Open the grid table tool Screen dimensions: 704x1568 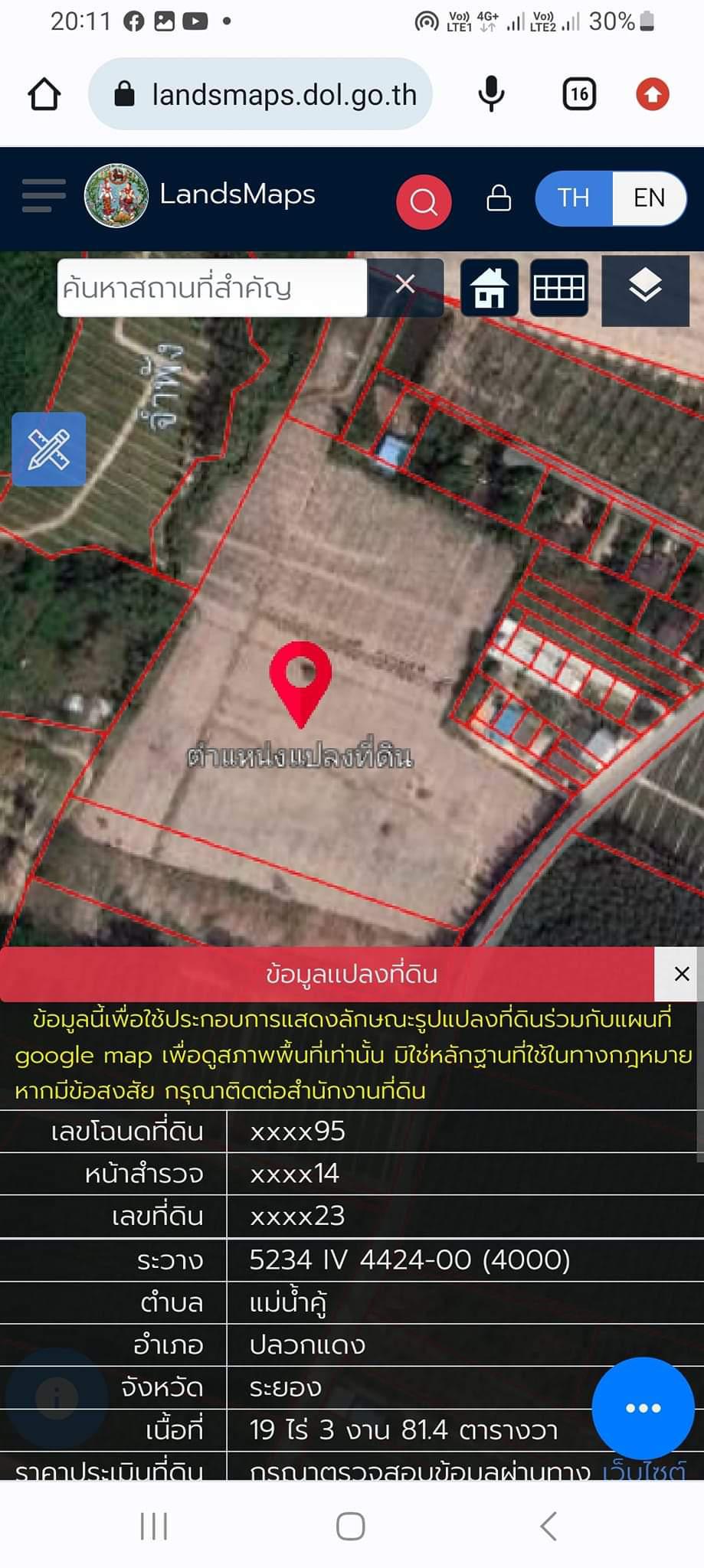(x=559, y=288)
